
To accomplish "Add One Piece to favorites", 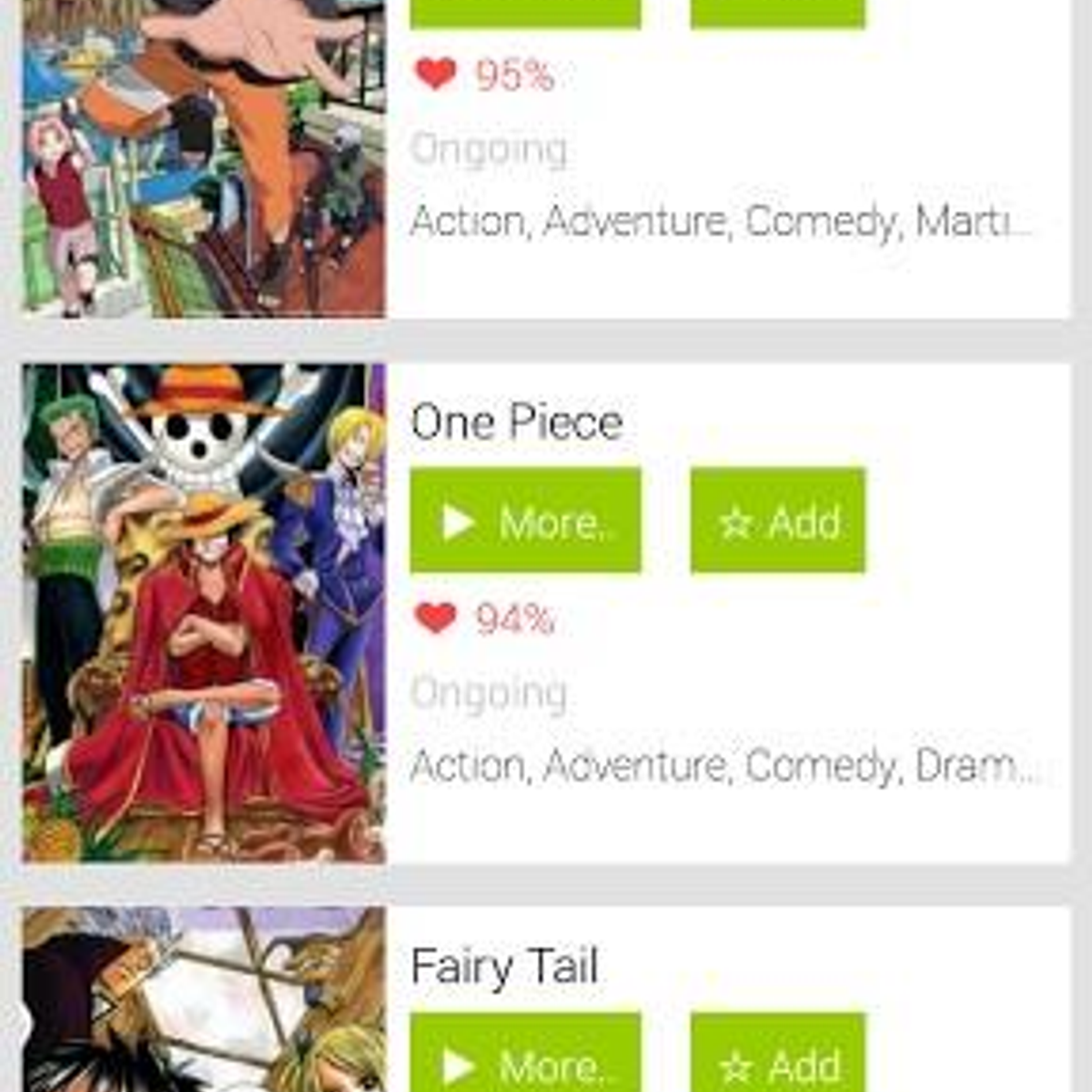I will click(x=778, y=521).
